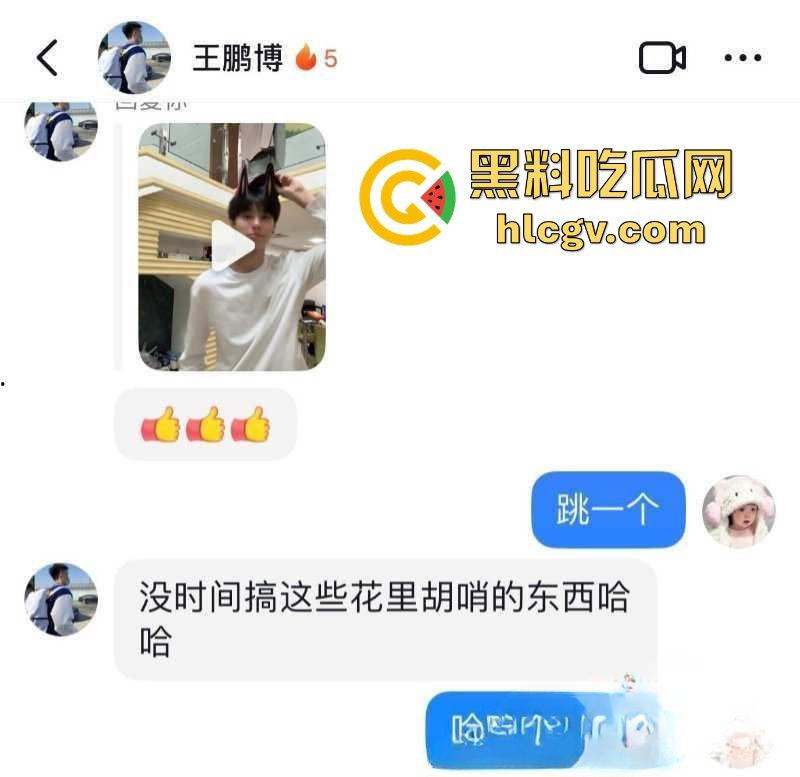Start a video call with 王鹏博

click(662, 59)
